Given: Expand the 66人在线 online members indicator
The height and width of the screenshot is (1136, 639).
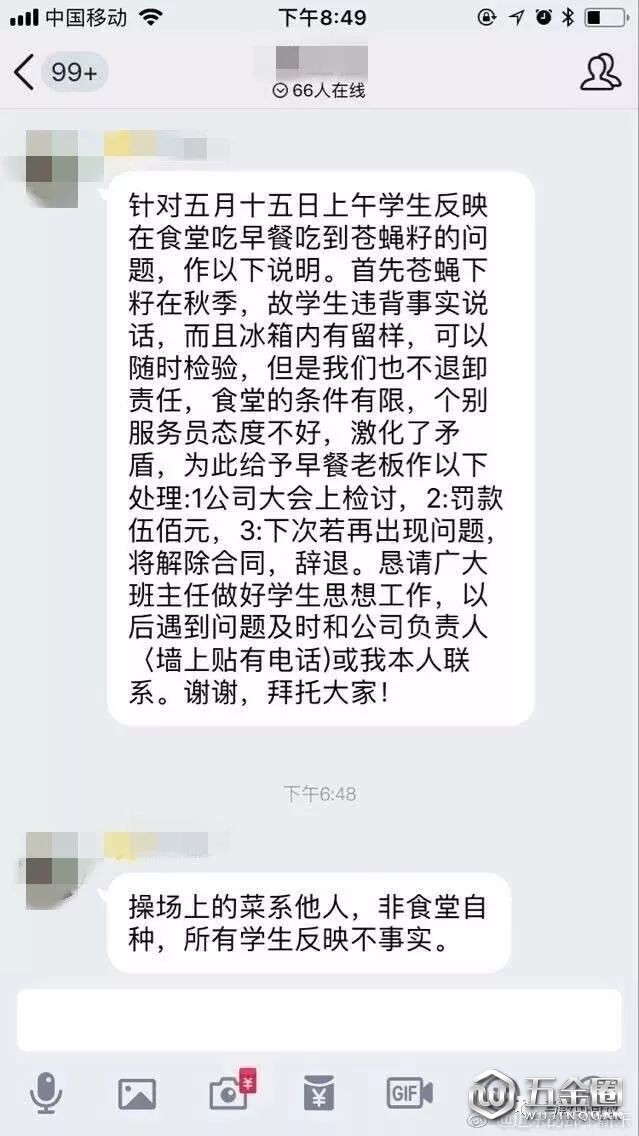Looking at the screenshot, I should (x=318, y=91).
